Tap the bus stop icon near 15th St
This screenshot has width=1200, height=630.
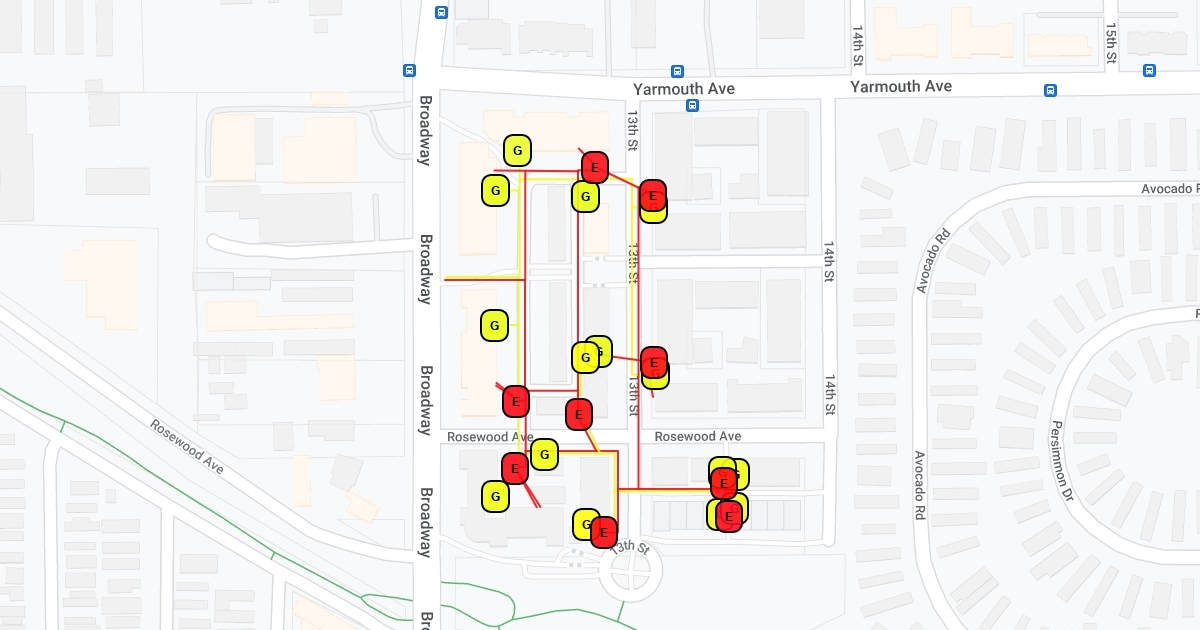click(x=1150, y=69)
